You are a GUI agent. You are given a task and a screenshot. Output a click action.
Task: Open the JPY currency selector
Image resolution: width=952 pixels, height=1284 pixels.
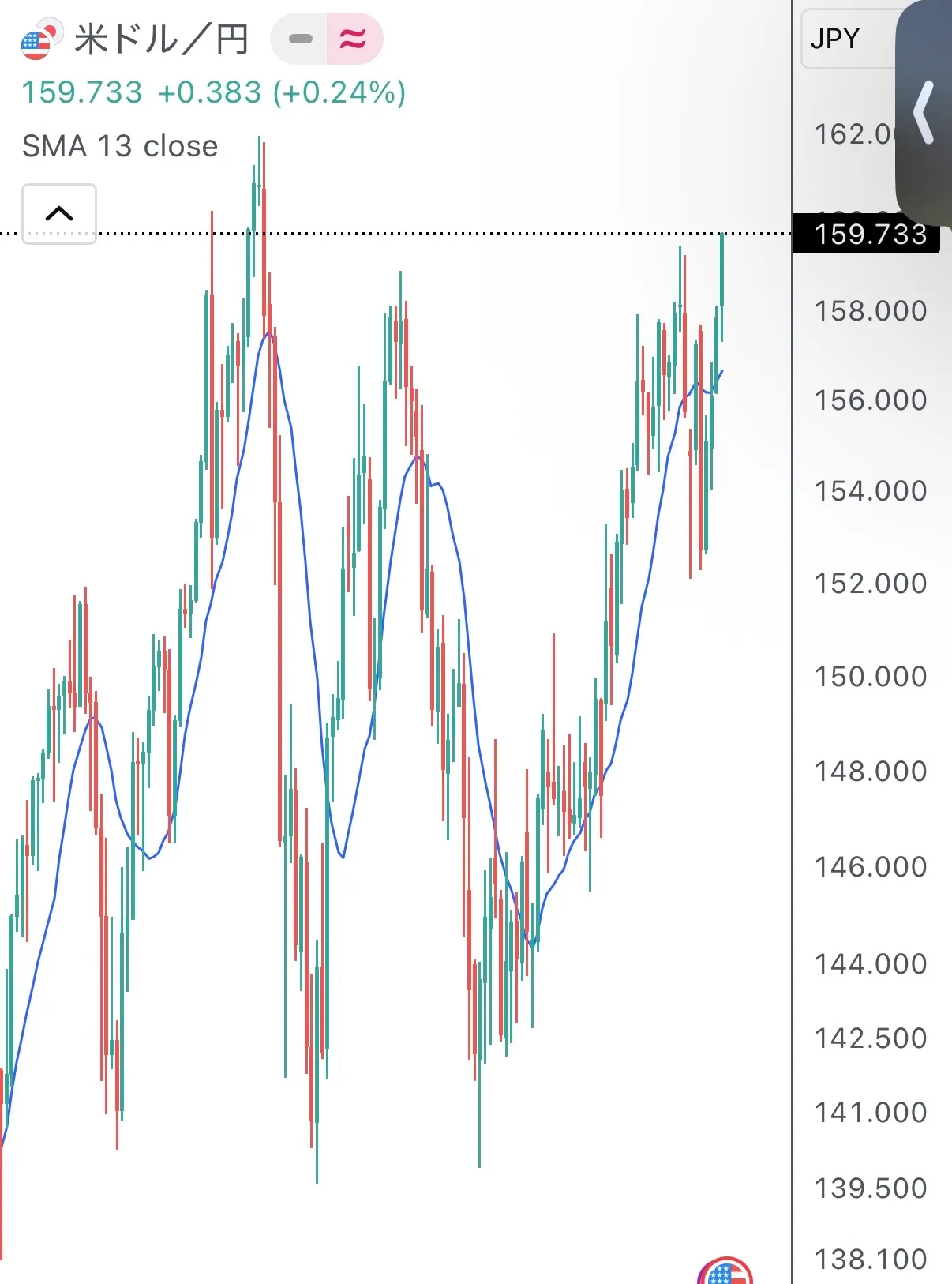[x=838, y=39]
